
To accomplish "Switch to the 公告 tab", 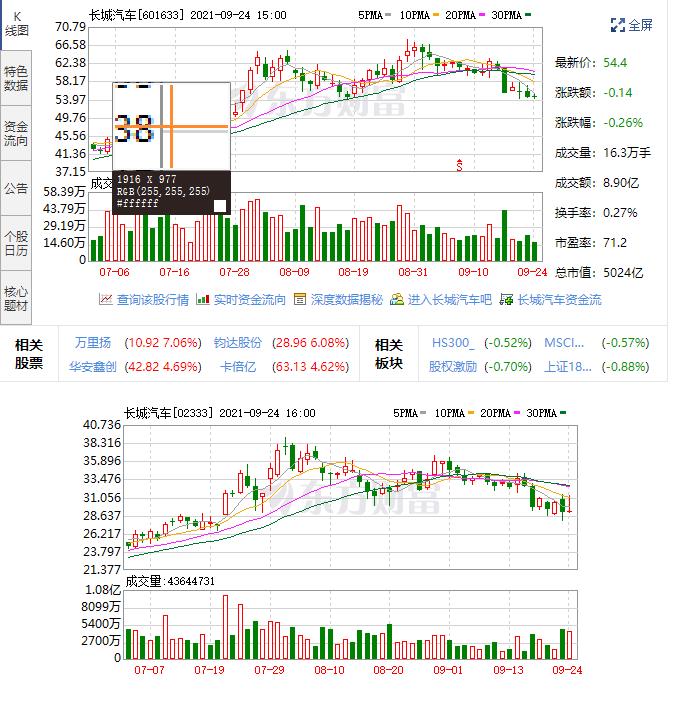I will tap(15, 188).
